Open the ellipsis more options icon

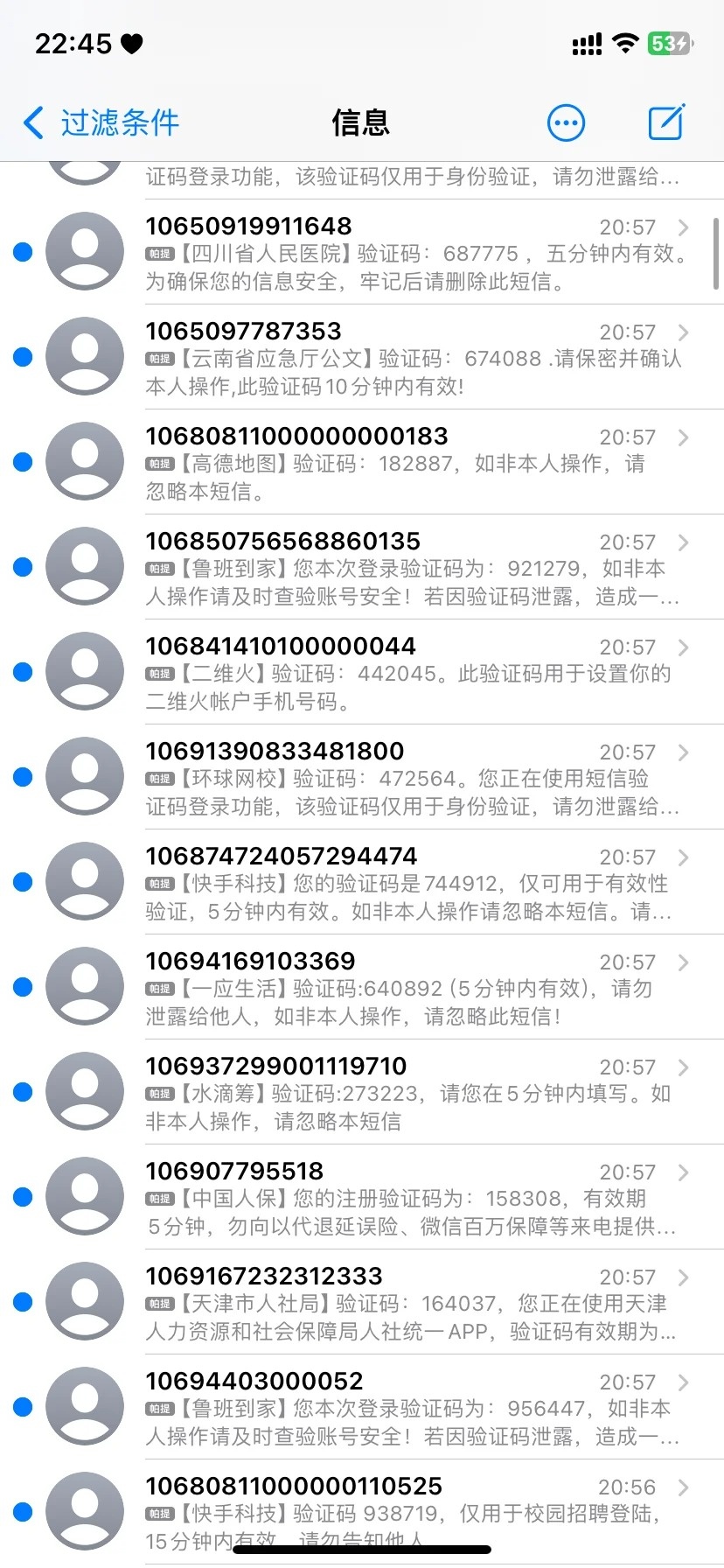pyautogui.click(x=566, y=122)
